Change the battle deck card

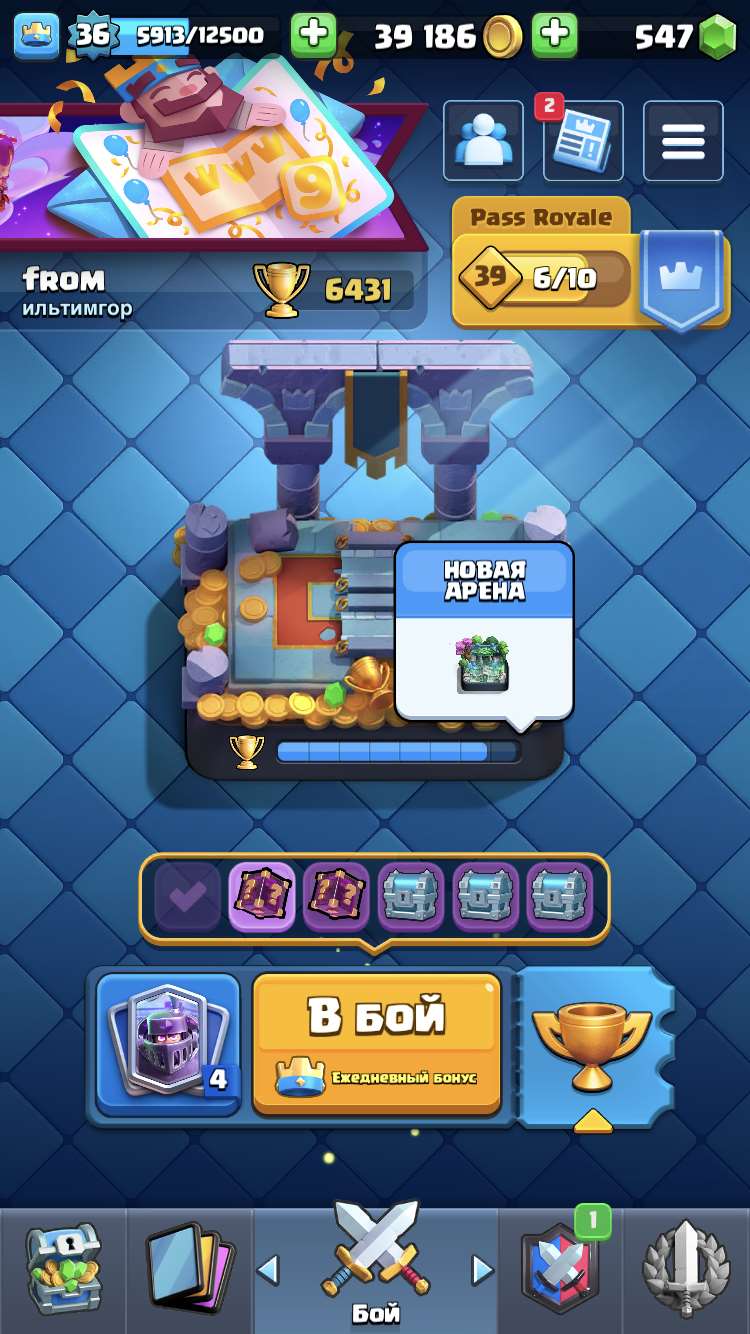tap(168, 1043)
